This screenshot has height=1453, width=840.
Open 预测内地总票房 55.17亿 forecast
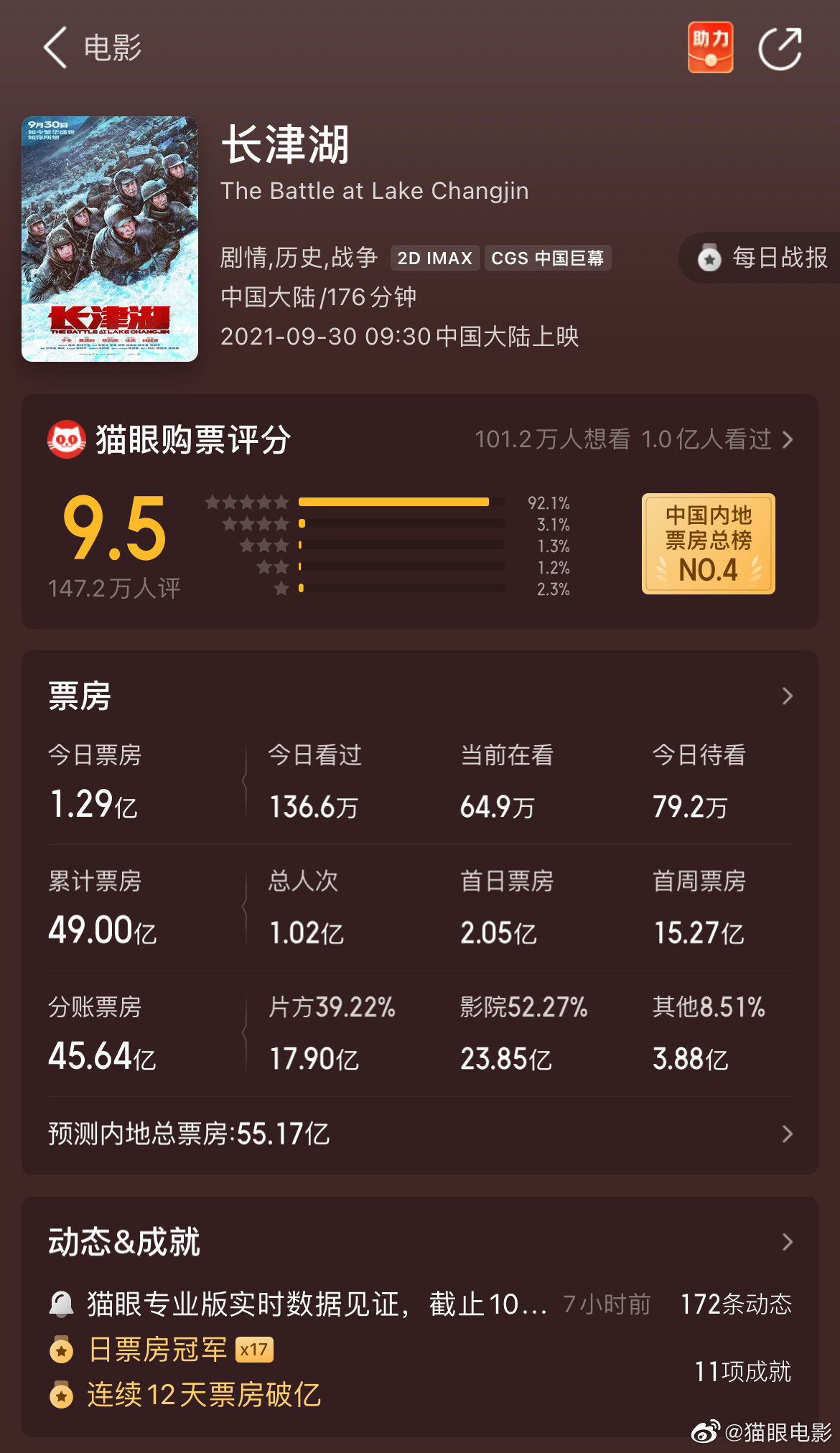point(420,1134)
